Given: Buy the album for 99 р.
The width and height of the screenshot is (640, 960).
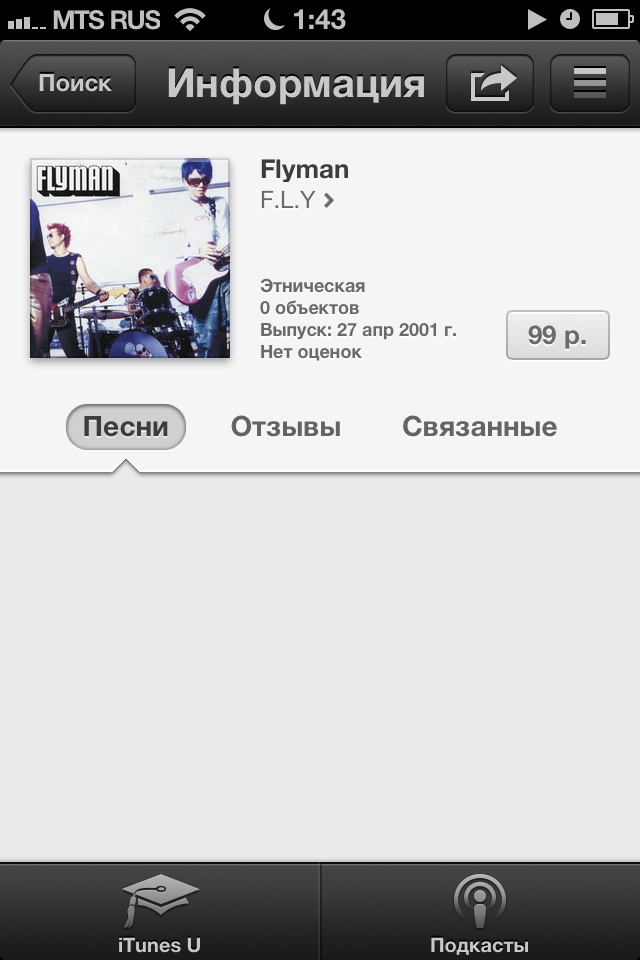Looking at the screenshot, I should [557, 335].
